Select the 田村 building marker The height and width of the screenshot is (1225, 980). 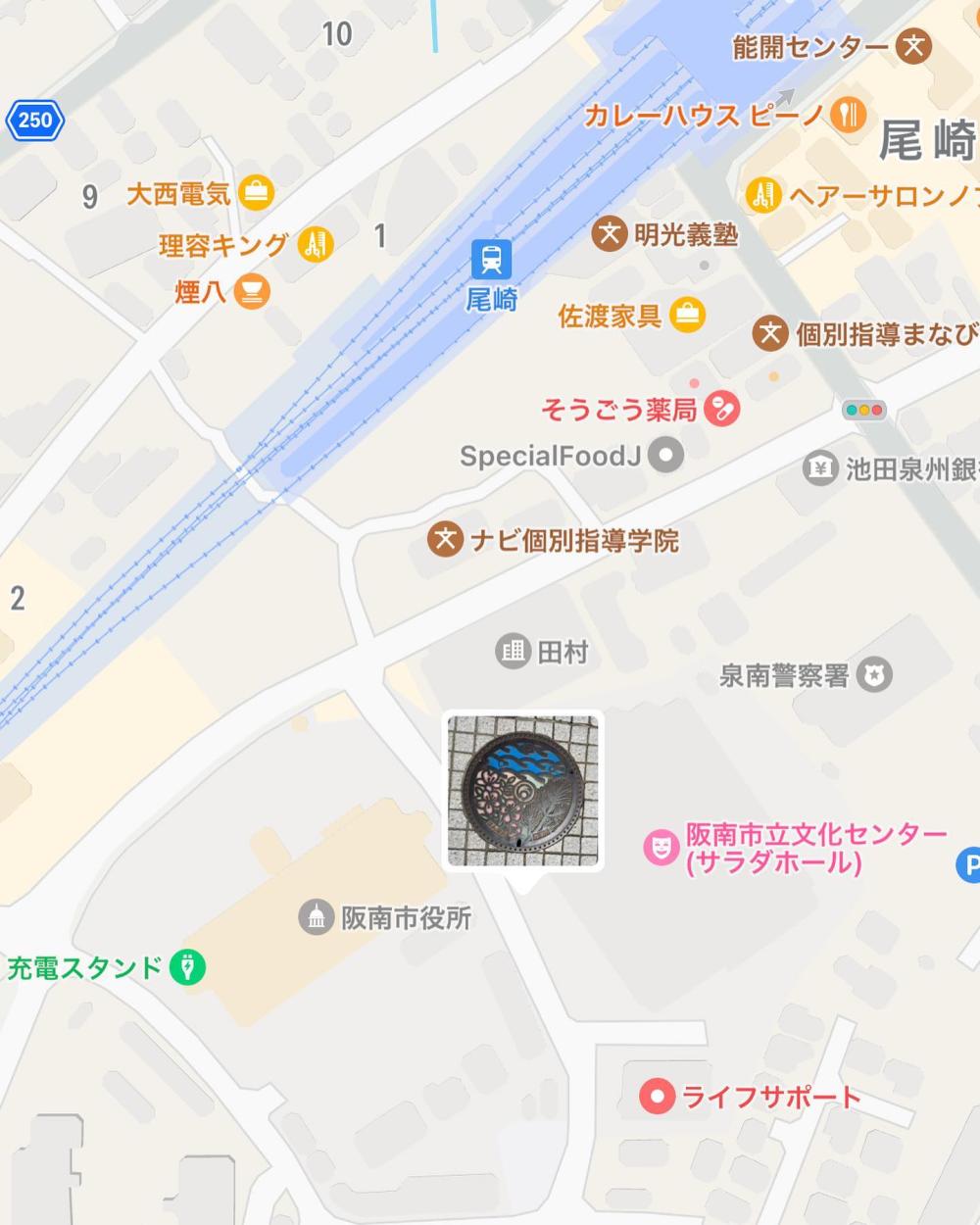(x=513, y=652)
